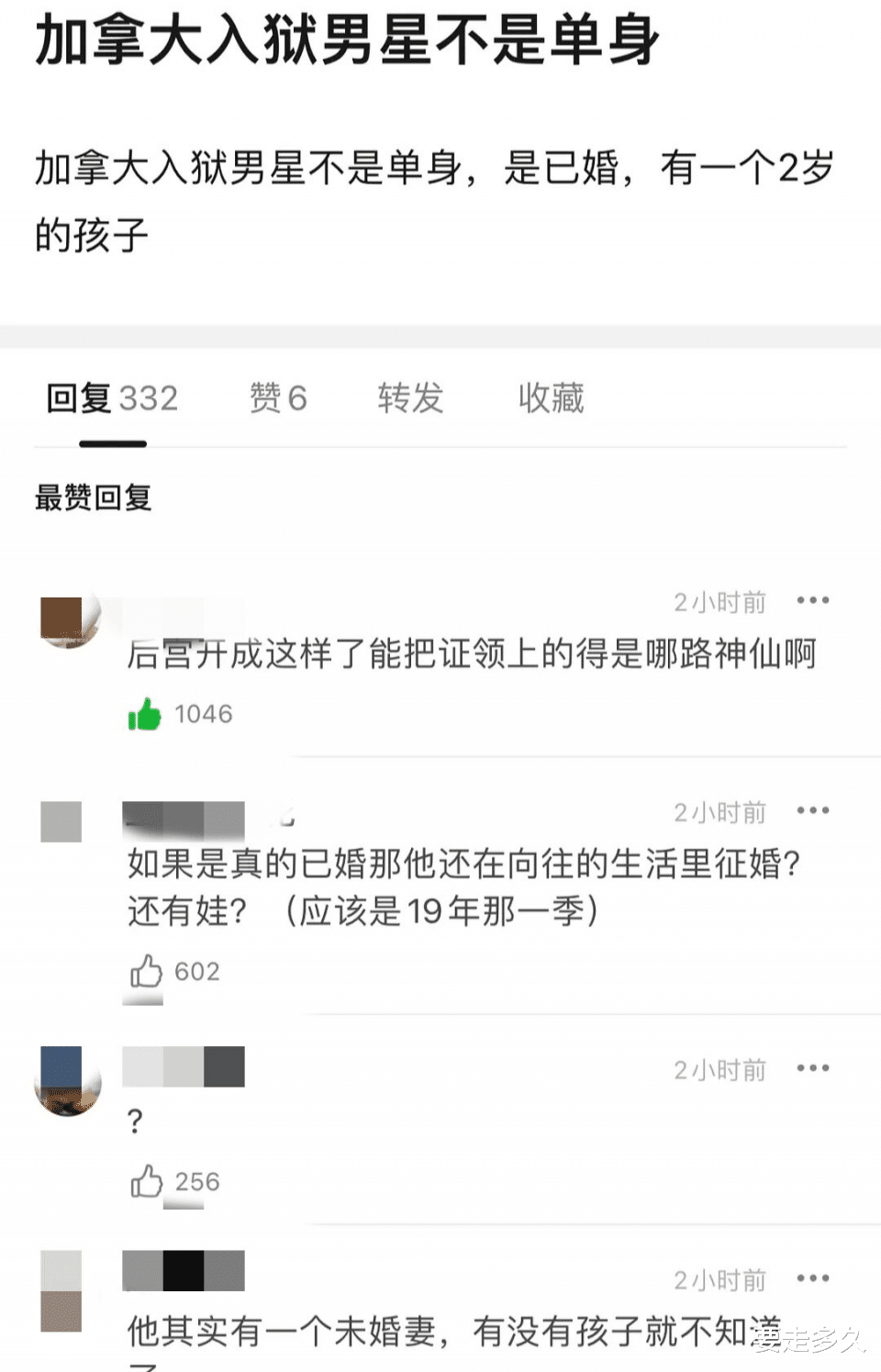Open the 最赞回复 sort section
The width and height of the screenshot is (881, 1372).
point(93,499)
